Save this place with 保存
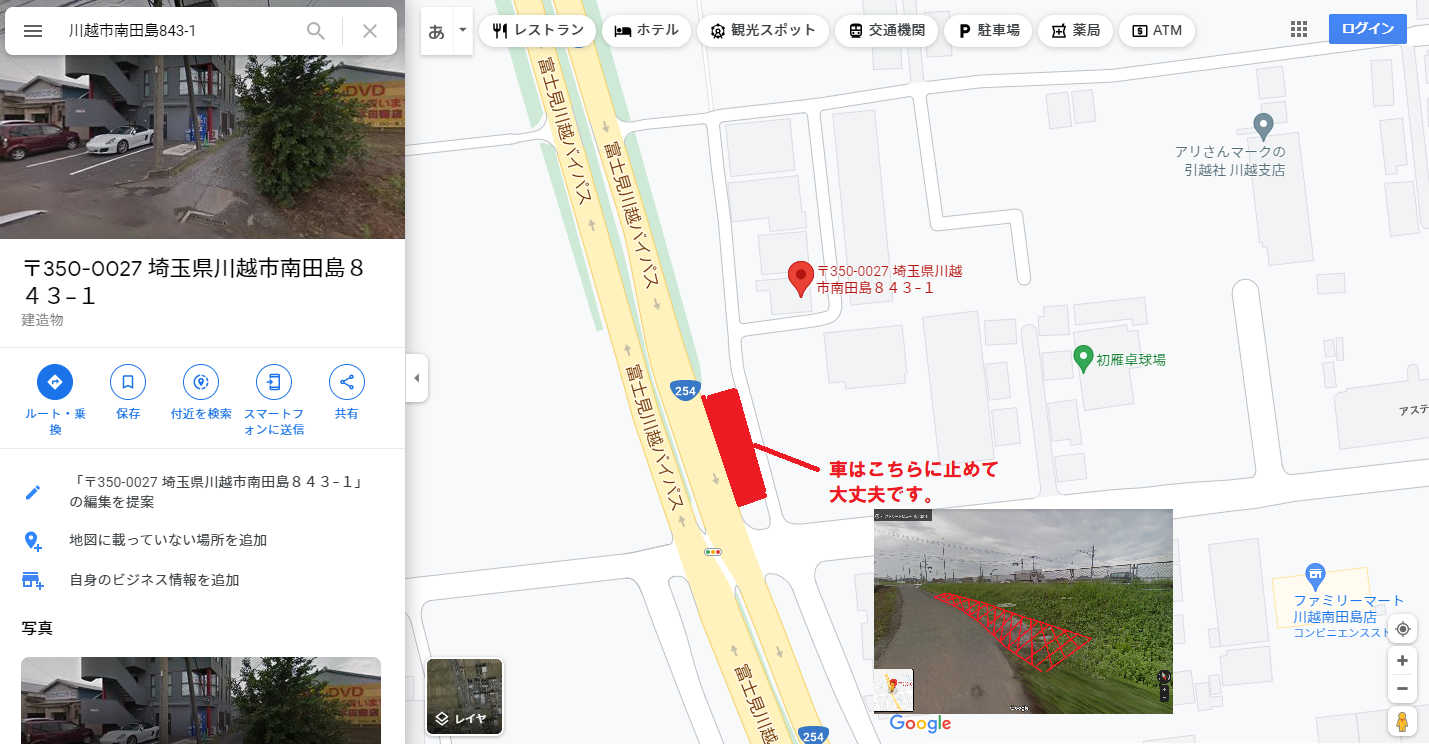This screenshot has height=744, width=1429. tap(128, 382)
